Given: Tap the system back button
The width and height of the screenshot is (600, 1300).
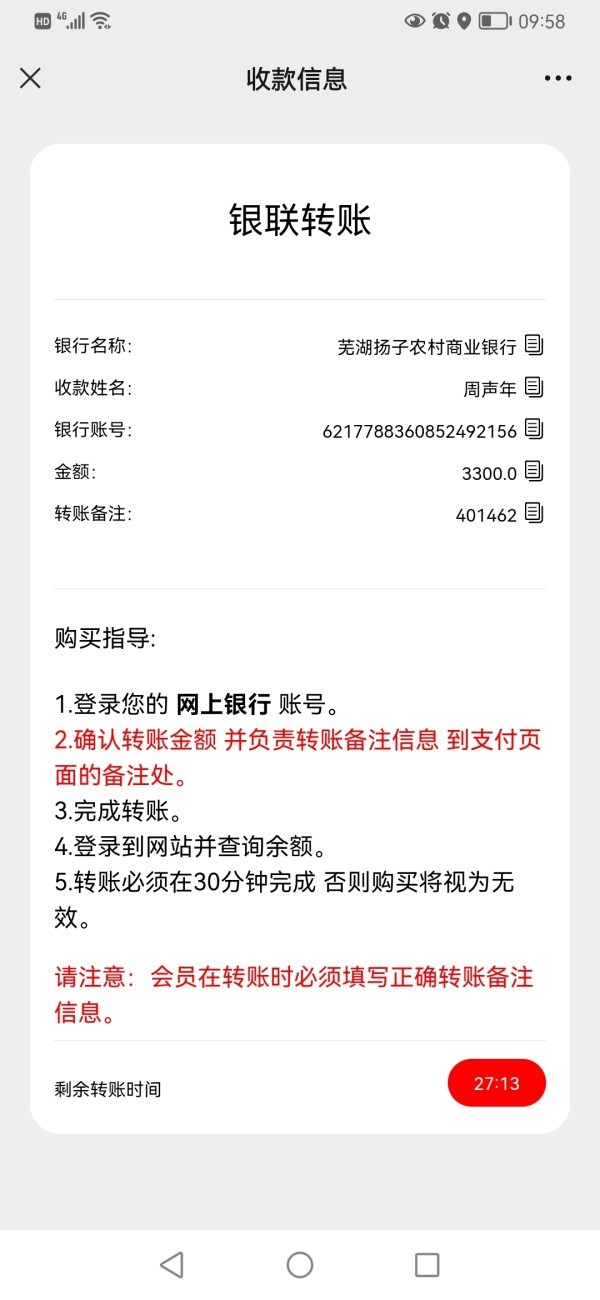Looking at the screenshot, I should tap(172, 1265).
